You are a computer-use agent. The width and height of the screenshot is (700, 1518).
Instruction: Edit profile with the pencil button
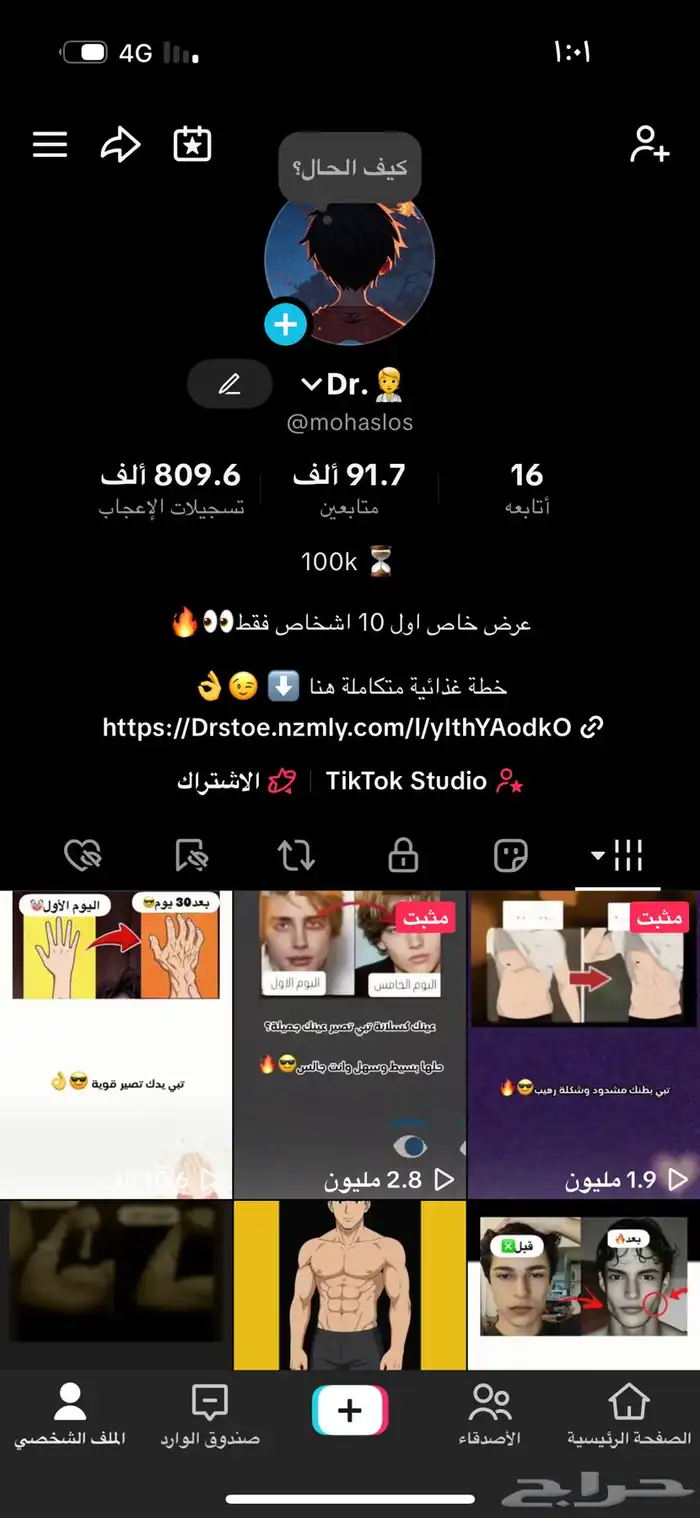pos(230,384)
